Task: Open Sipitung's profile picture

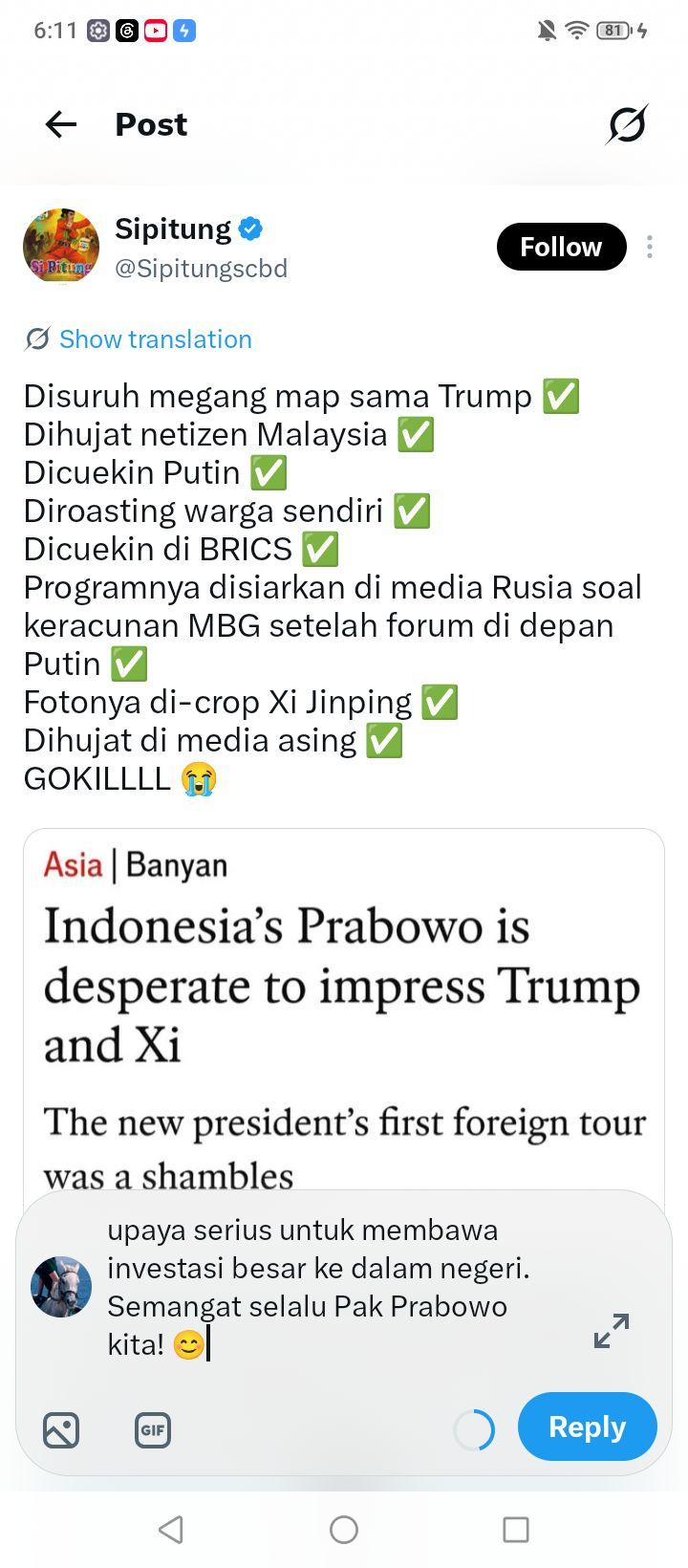Action: (x=61, y=247)
